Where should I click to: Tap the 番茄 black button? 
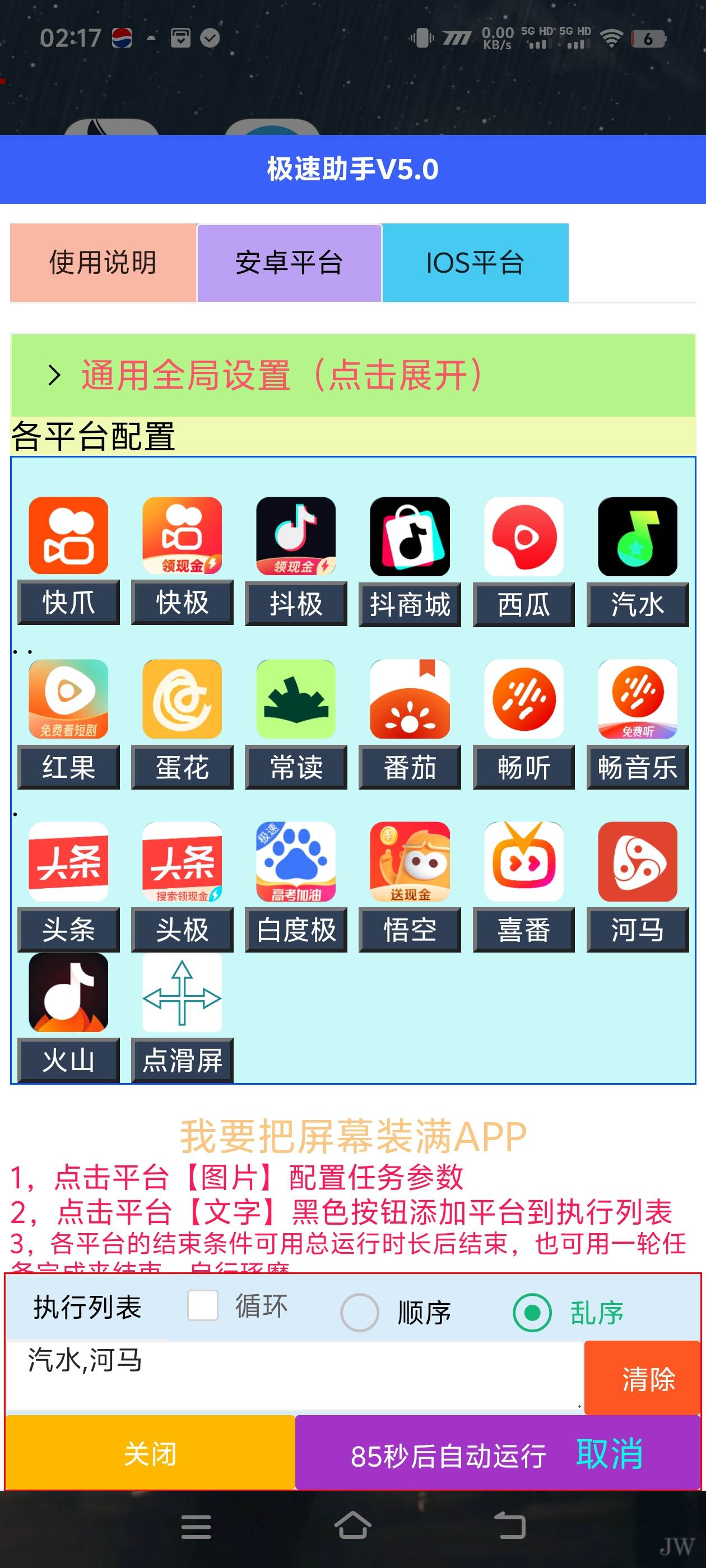point(410,767)
